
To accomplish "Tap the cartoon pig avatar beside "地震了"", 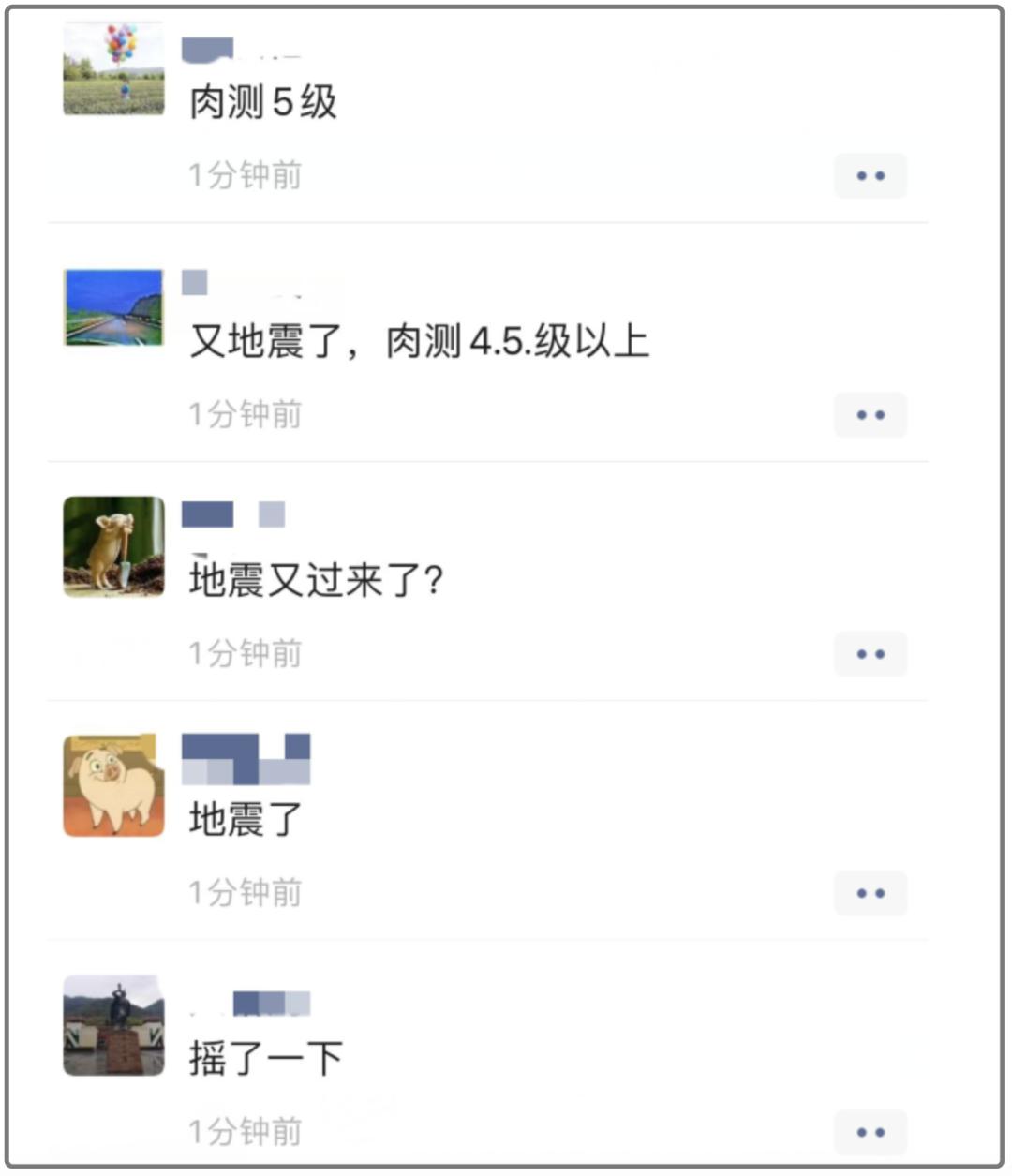I will [113, 786].
